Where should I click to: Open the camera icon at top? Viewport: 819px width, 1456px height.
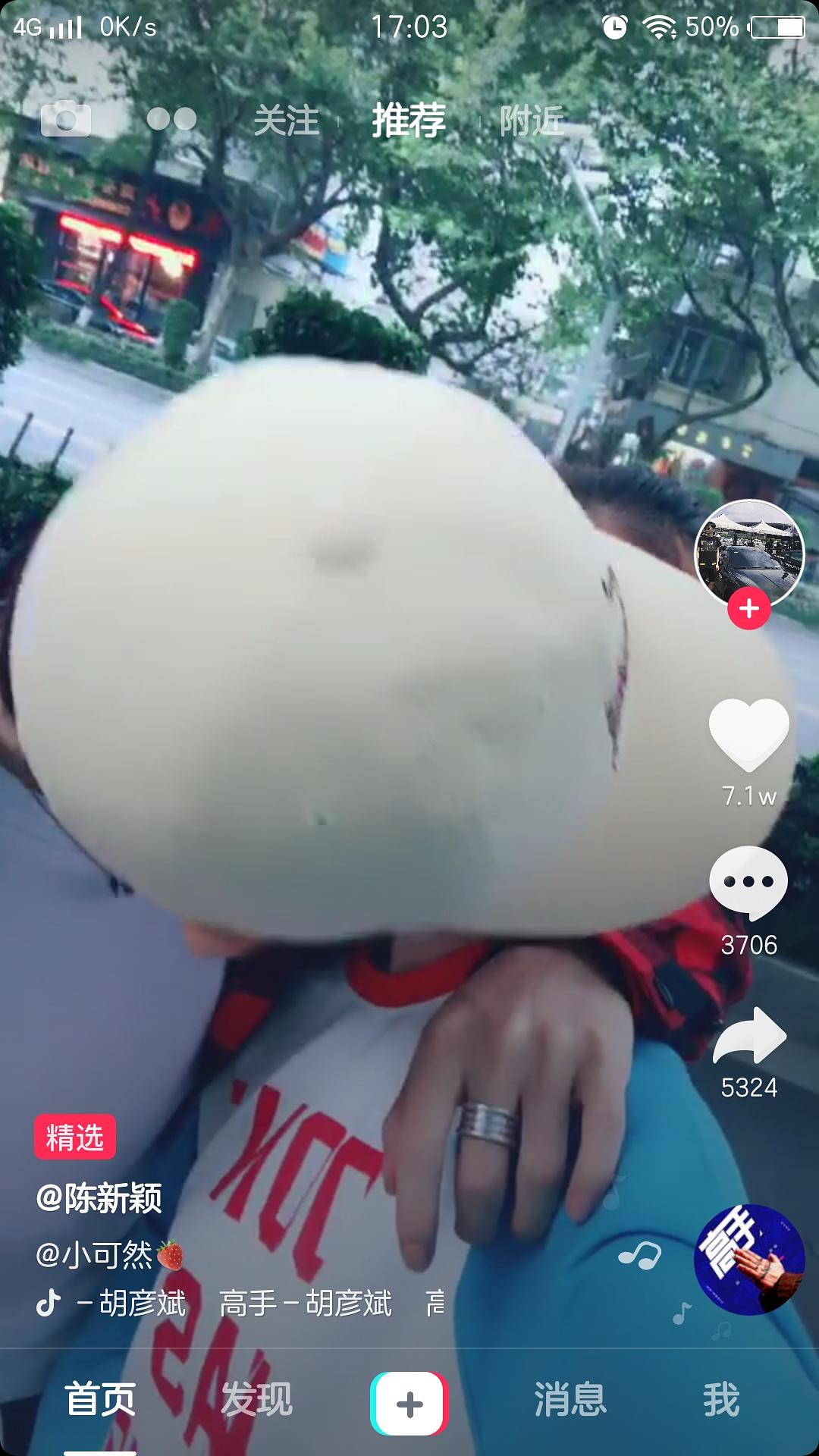point(66,119)
